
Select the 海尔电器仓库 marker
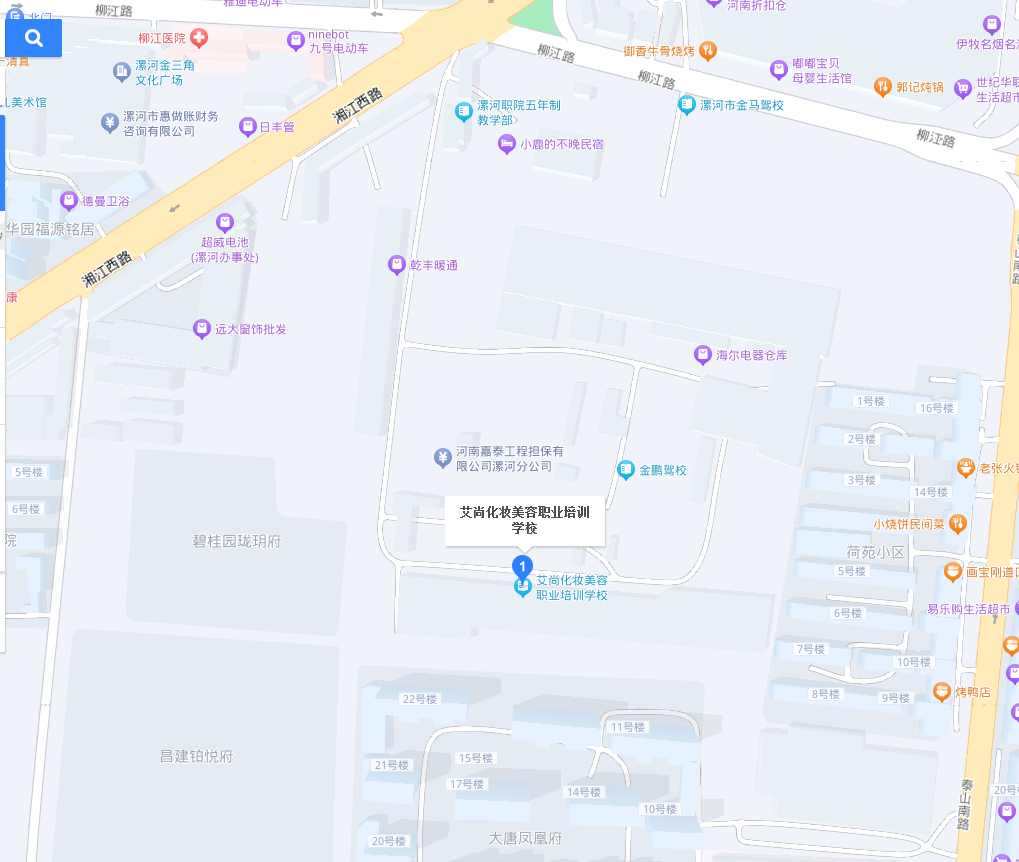[704, 355]
